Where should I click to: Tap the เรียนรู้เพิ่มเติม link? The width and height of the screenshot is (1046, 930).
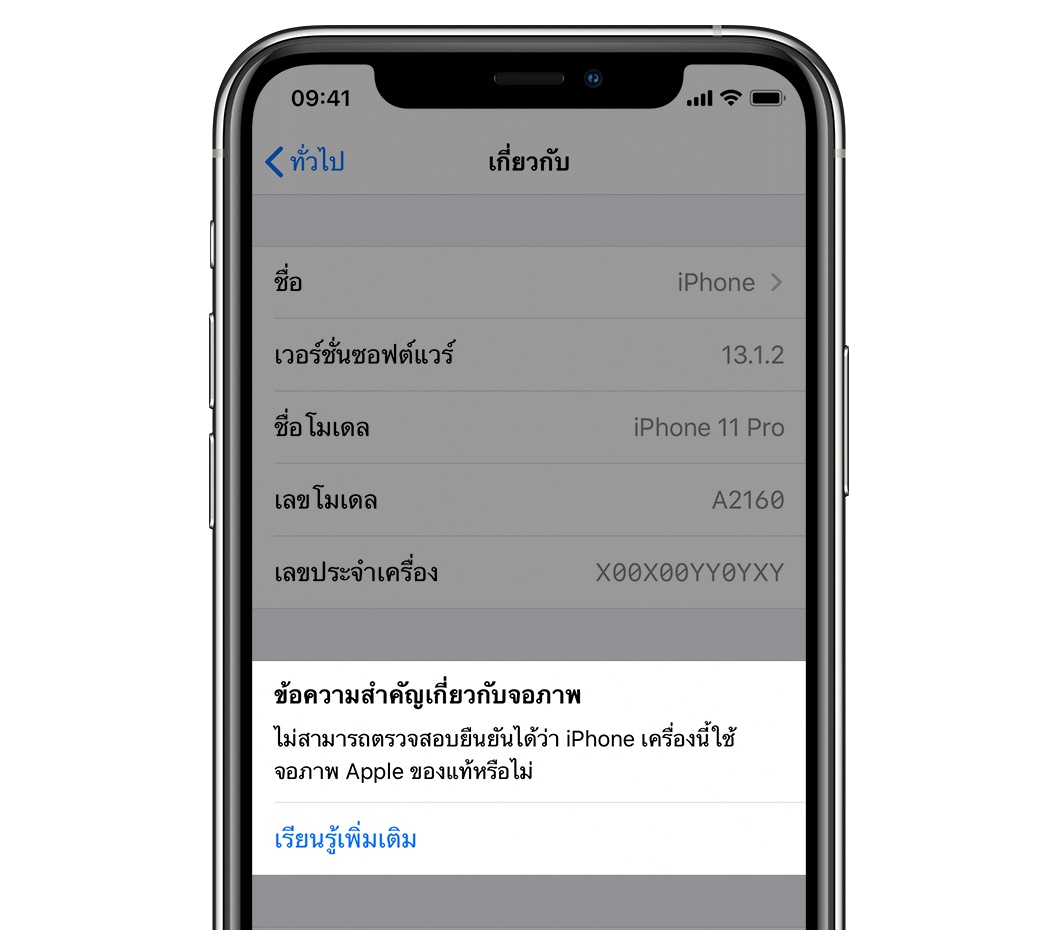tap(346, 839)
